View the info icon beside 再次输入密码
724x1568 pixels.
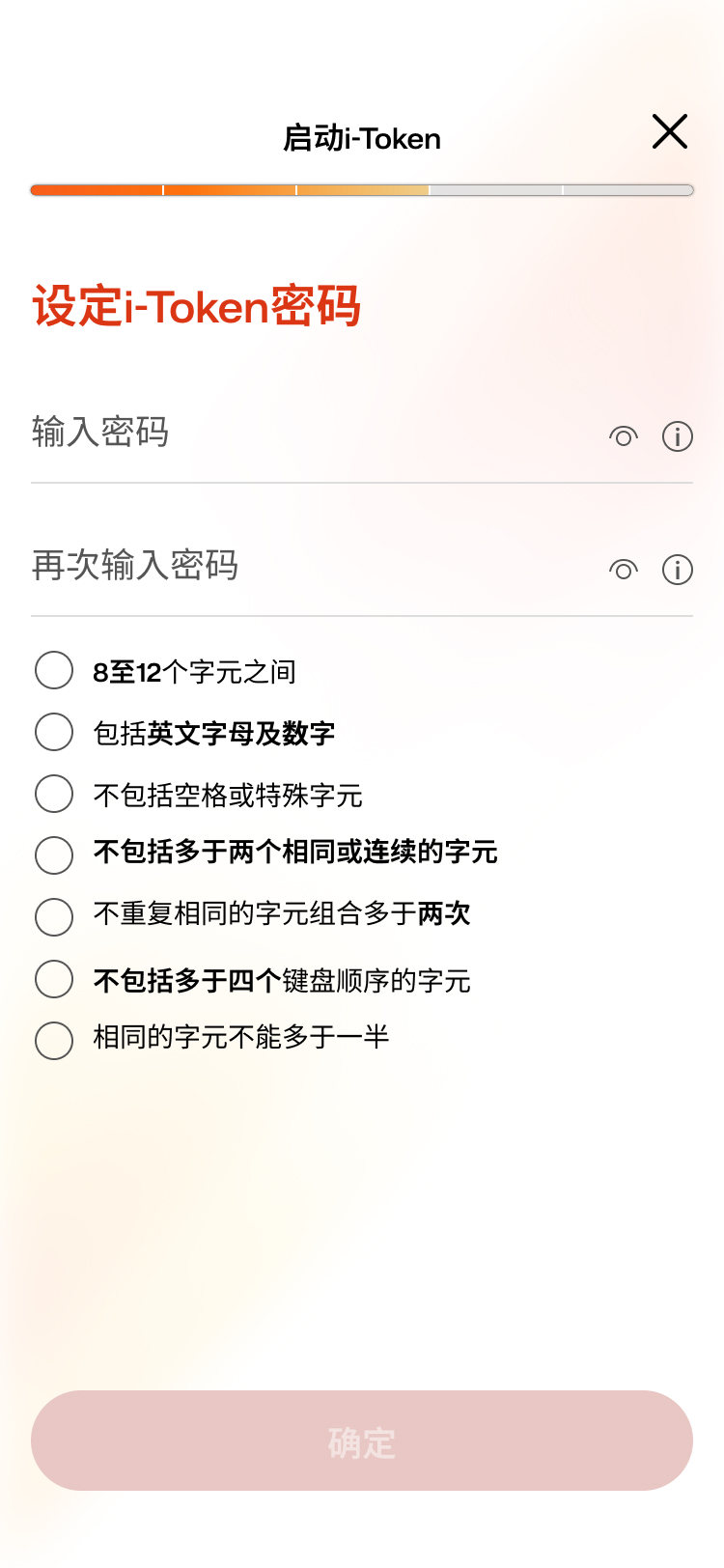[x=678, y=571]
